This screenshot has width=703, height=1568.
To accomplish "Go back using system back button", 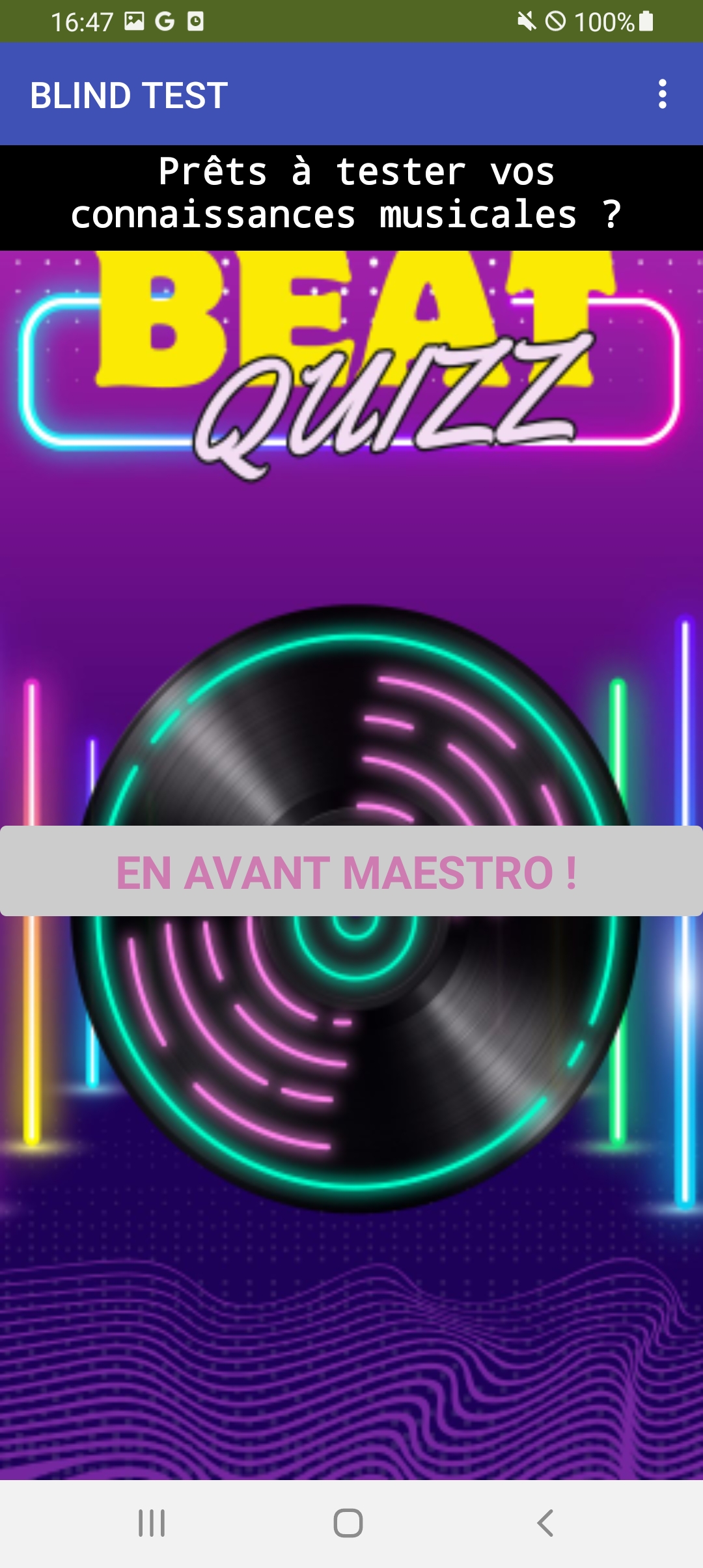I will pyautogui.click(x=545, y=1523).
